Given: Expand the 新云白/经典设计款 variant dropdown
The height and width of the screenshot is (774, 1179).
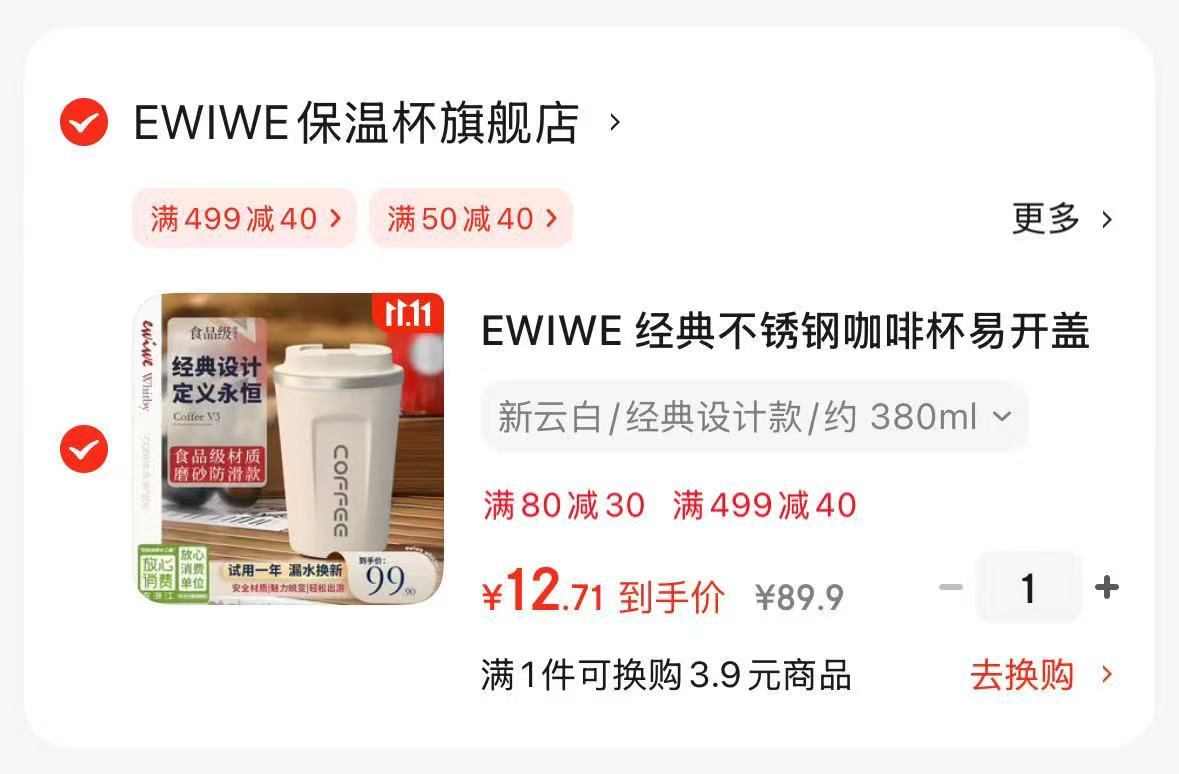Looking at the screenshot, I should point(754,416).
